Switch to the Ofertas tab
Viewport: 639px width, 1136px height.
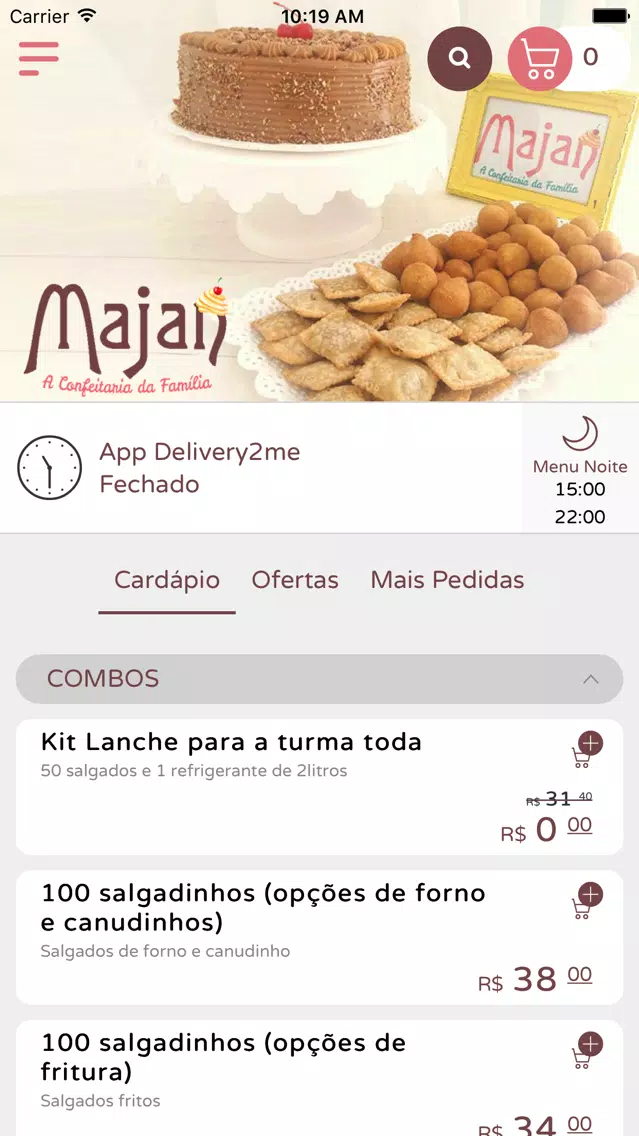click(x=295, y=580)
